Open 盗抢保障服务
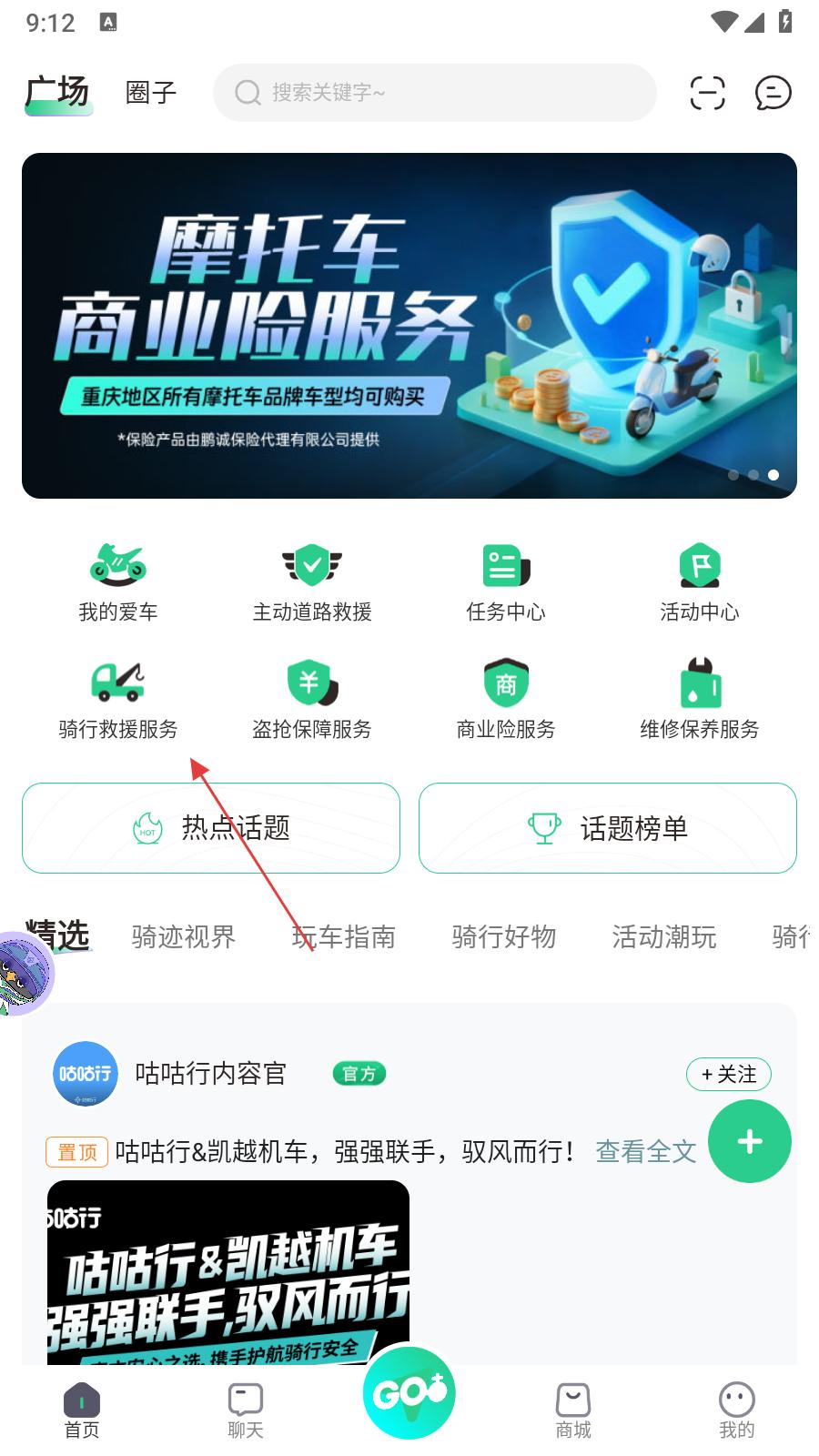 click(x=312, y=699)
